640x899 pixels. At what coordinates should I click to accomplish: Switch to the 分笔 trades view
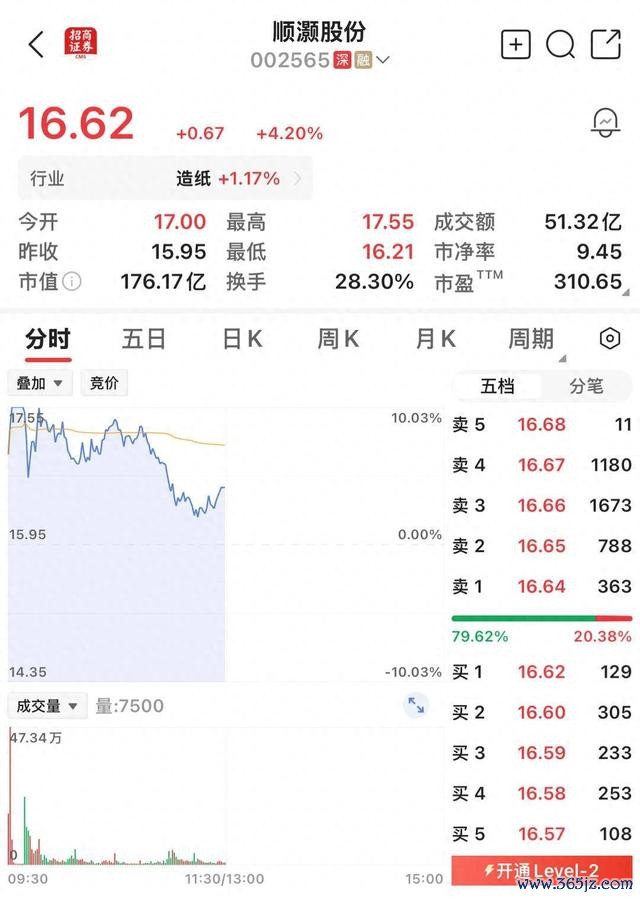point(587,386)
